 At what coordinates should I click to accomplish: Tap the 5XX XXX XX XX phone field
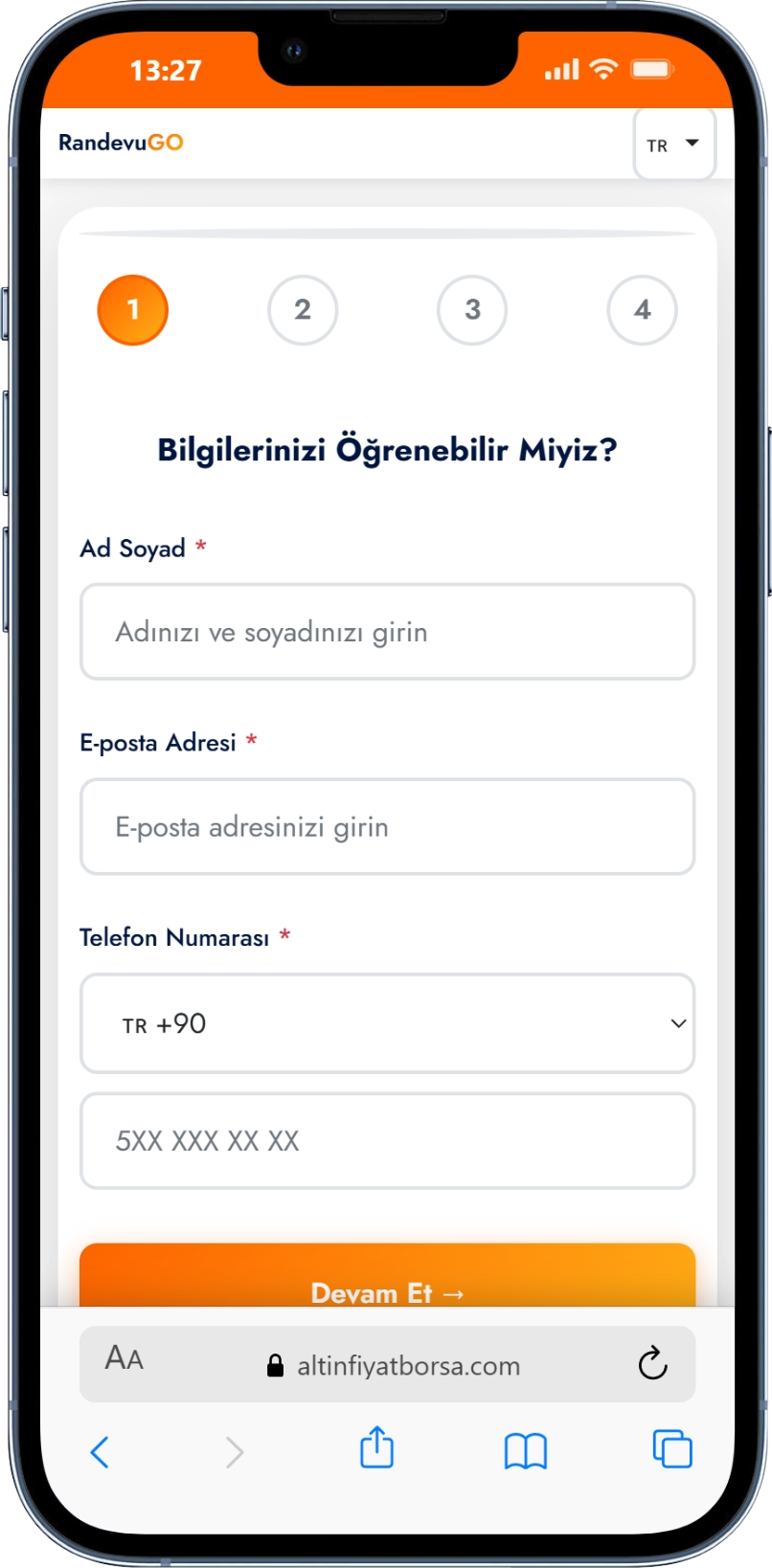coord(387,1141)
